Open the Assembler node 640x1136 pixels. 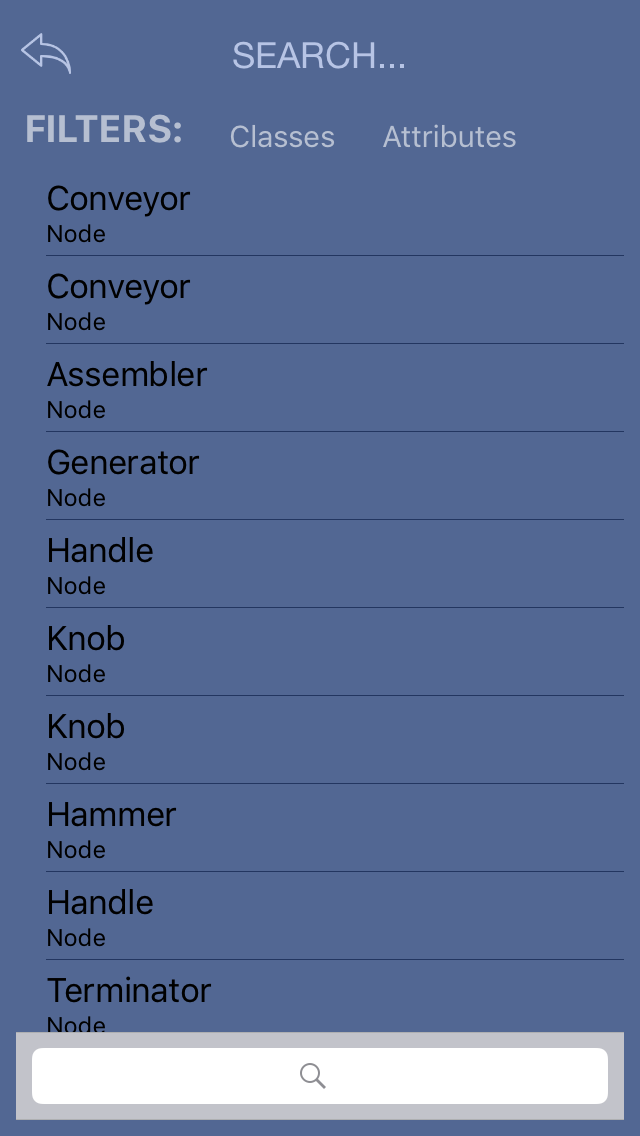(x=335, y=388)
